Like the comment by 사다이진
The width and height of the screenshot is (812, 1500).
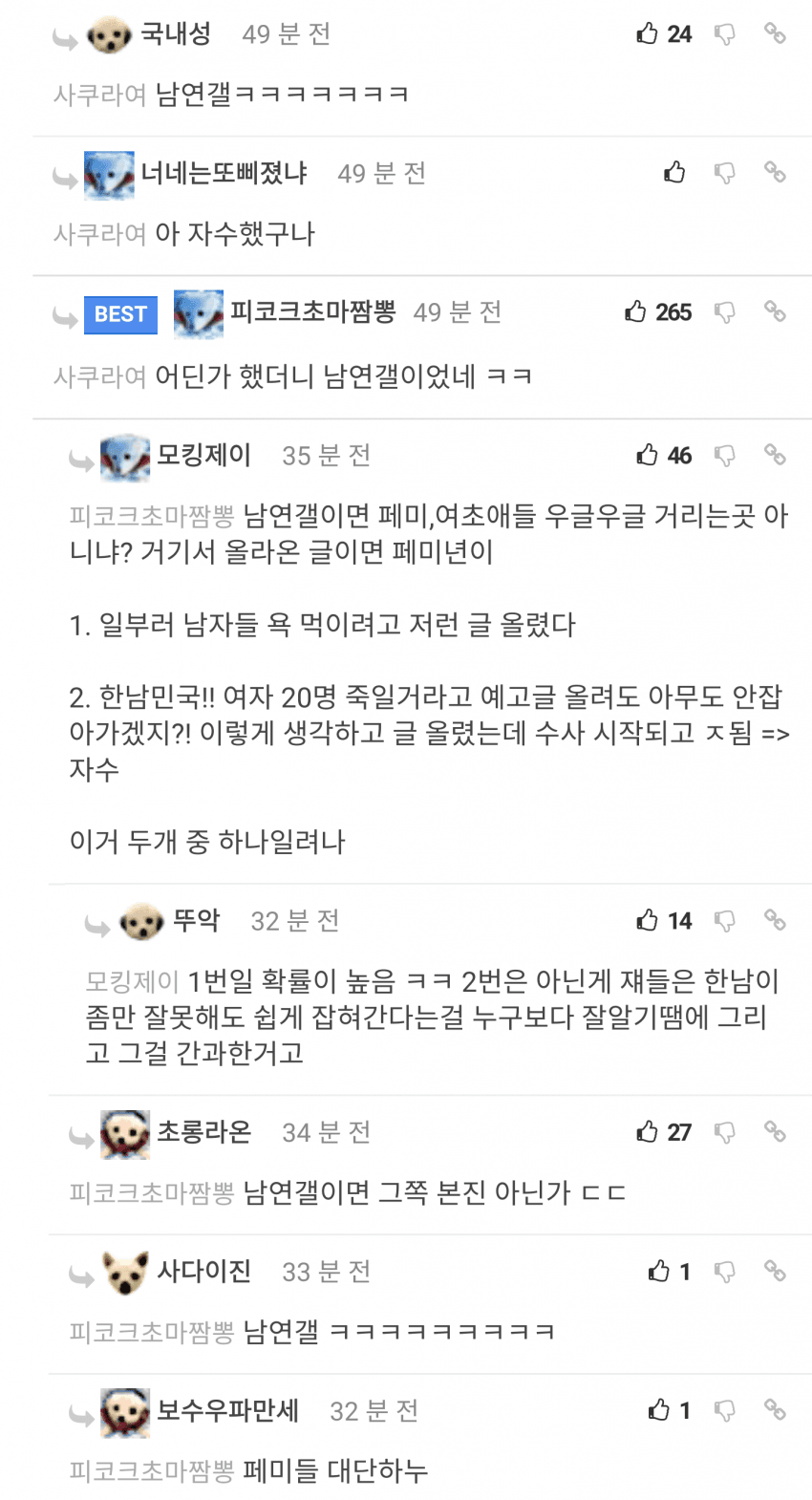659,1272
